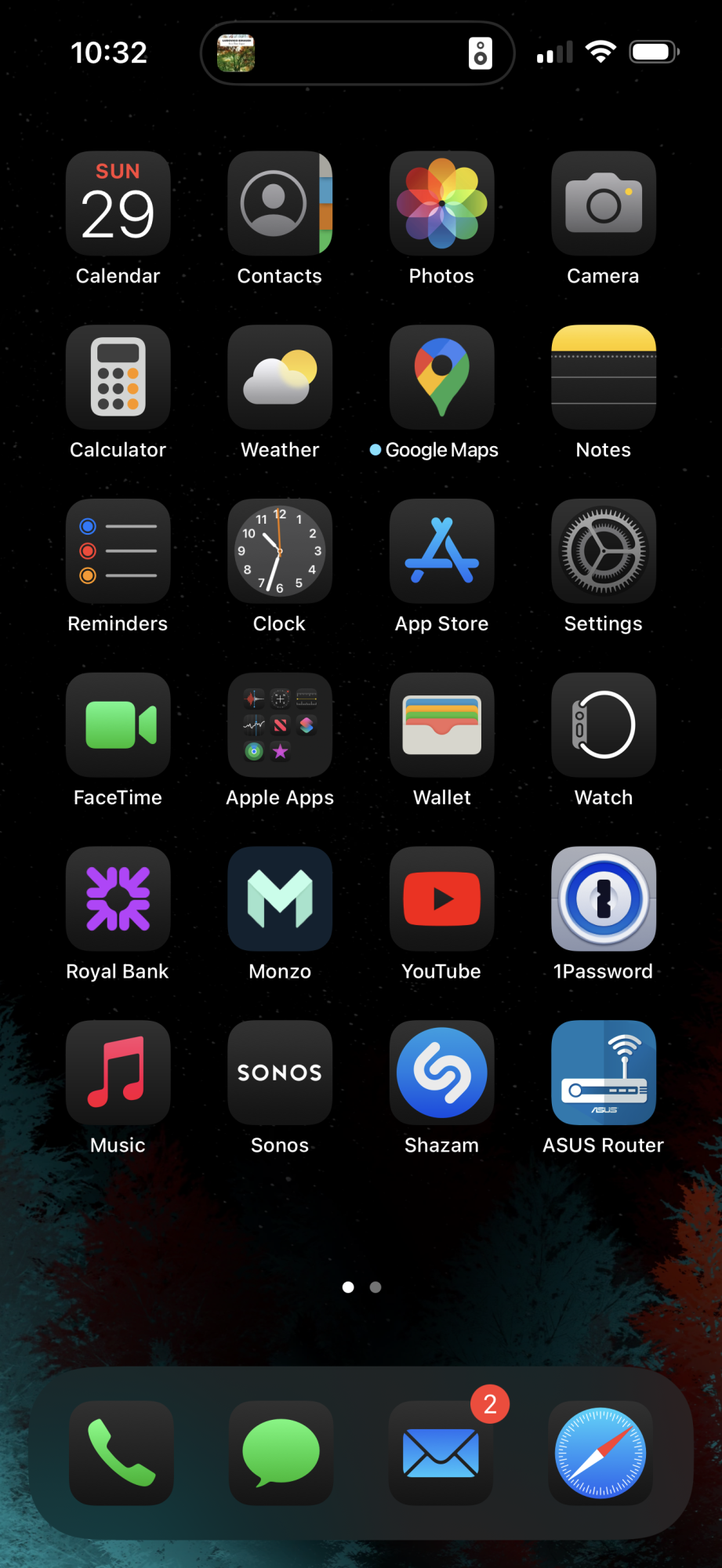Launch Safari from the dock
722x1568 pixels.
(x=600, y=1453)
